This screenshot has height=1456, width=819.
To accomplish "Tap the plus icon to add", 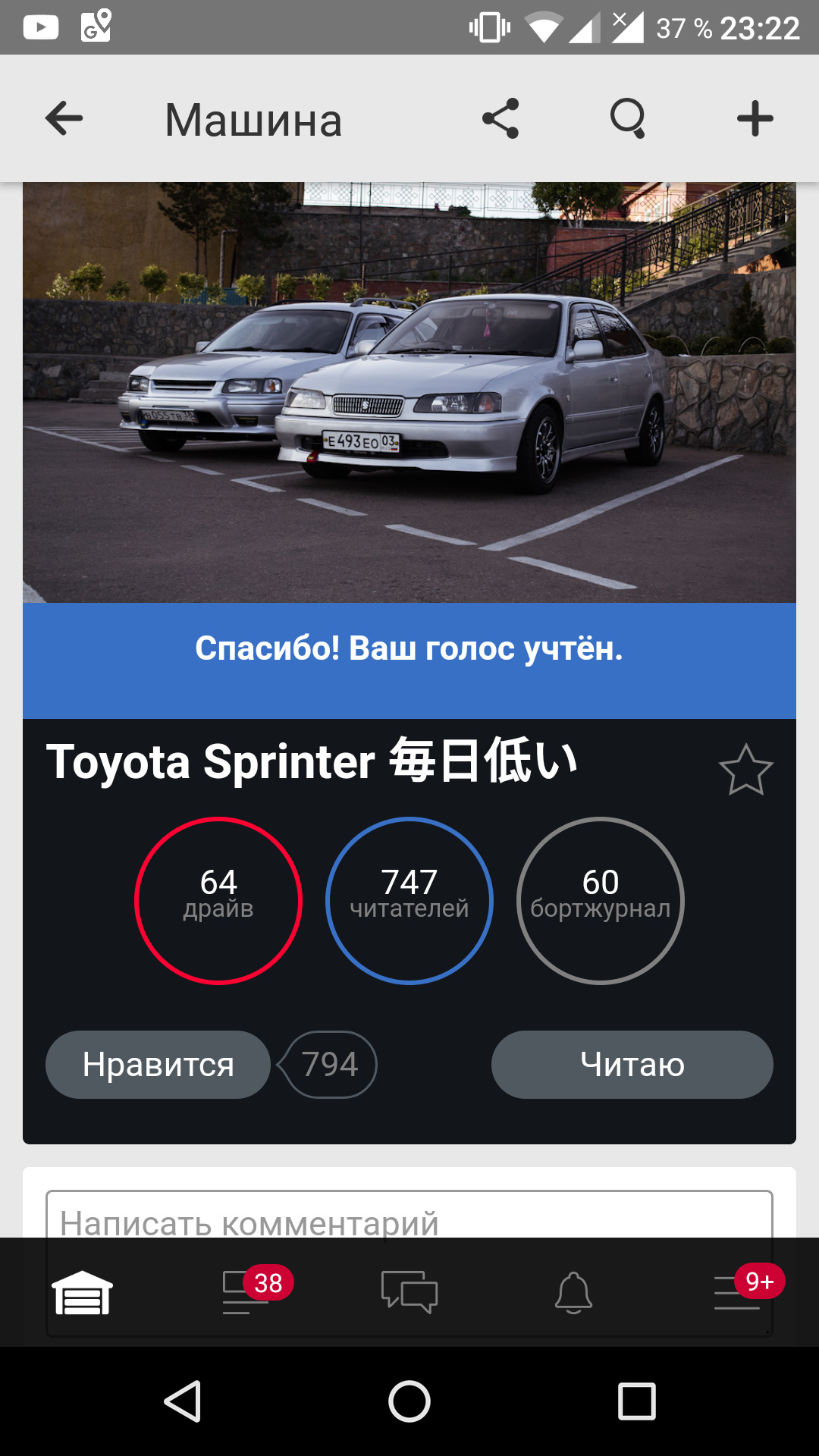I will (x=755, y=119).
